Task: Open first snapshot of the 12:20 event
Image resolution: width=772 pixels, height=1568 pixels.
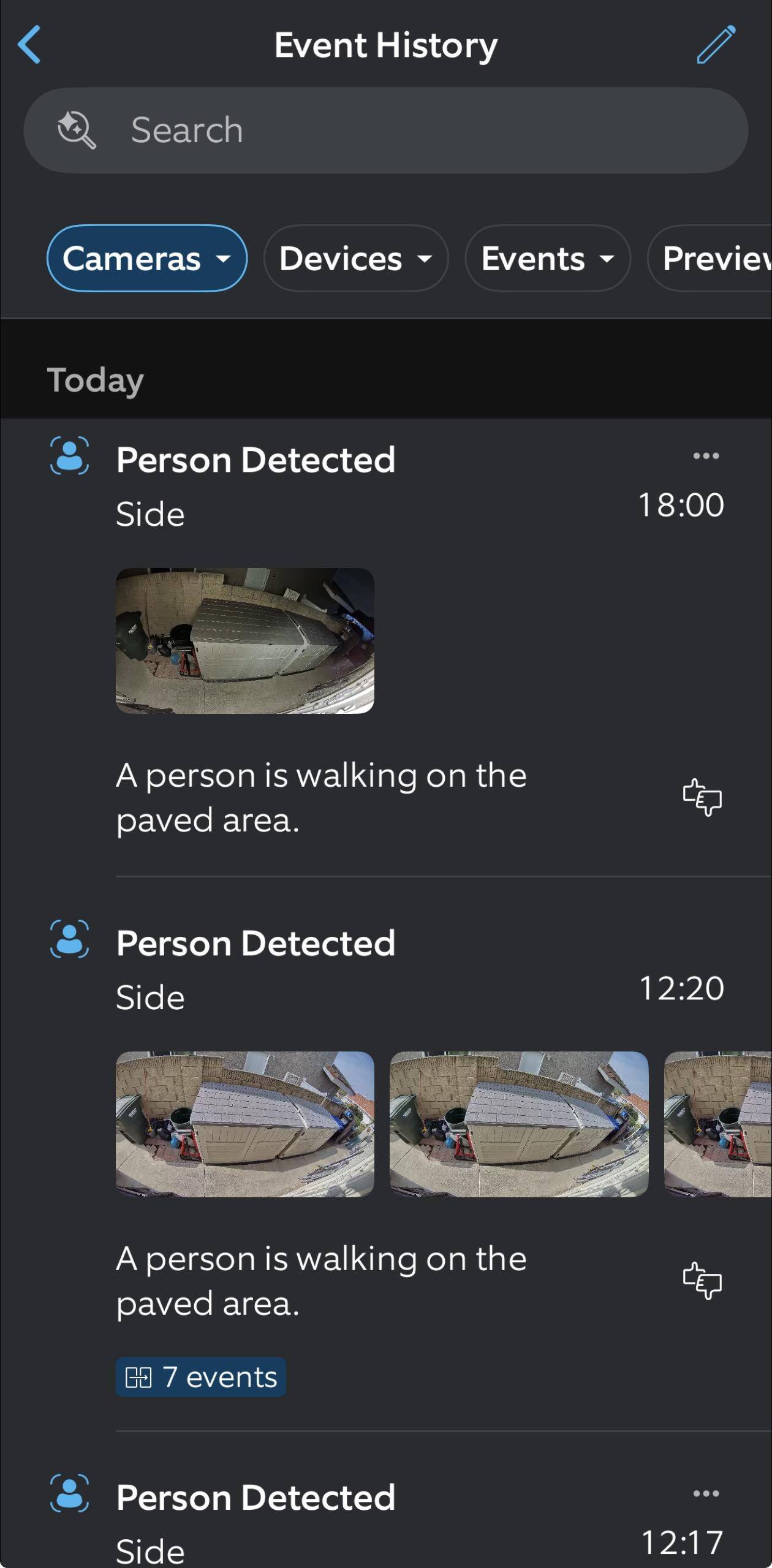Action: click(244, 1124)
